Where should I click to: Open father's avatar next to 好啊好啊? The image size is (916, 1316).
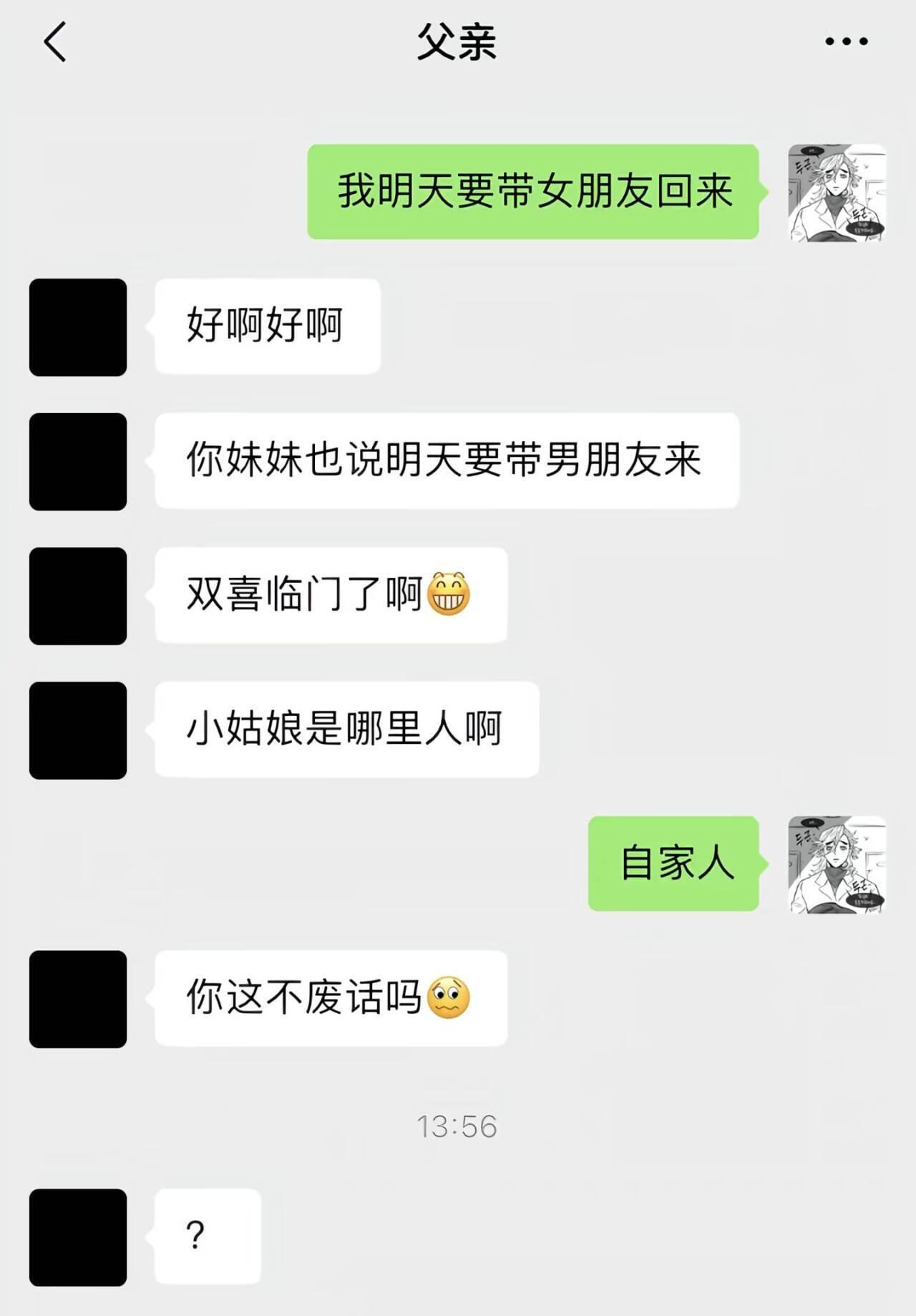pyautogui.click(x=78, y=327)
